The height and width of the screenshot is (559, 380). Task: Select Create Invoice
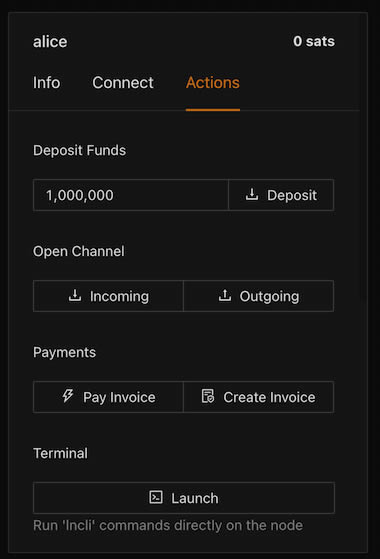click(259, 397)
